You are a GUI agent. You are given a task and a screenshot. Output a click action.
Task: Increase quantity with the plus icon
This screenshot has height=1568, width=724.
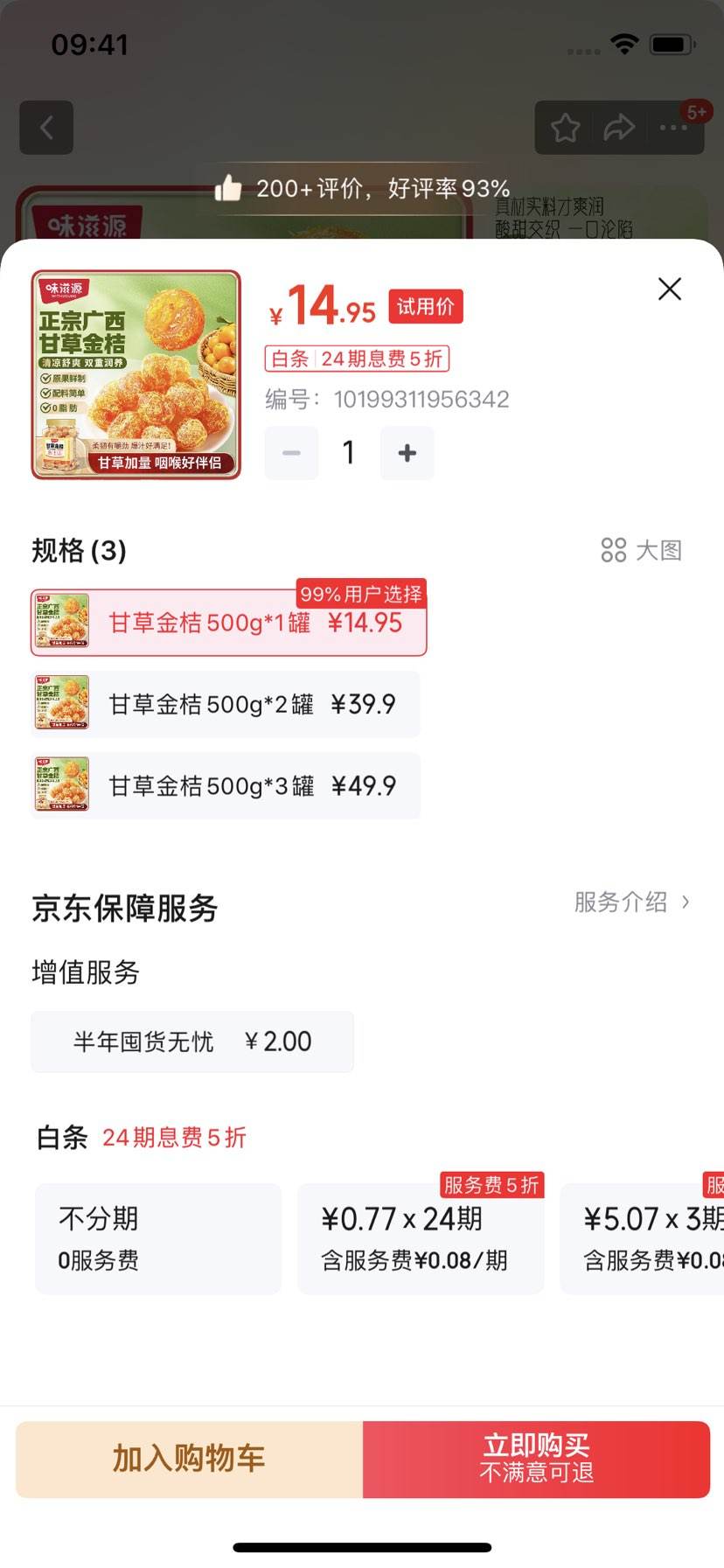coord(407,453)
